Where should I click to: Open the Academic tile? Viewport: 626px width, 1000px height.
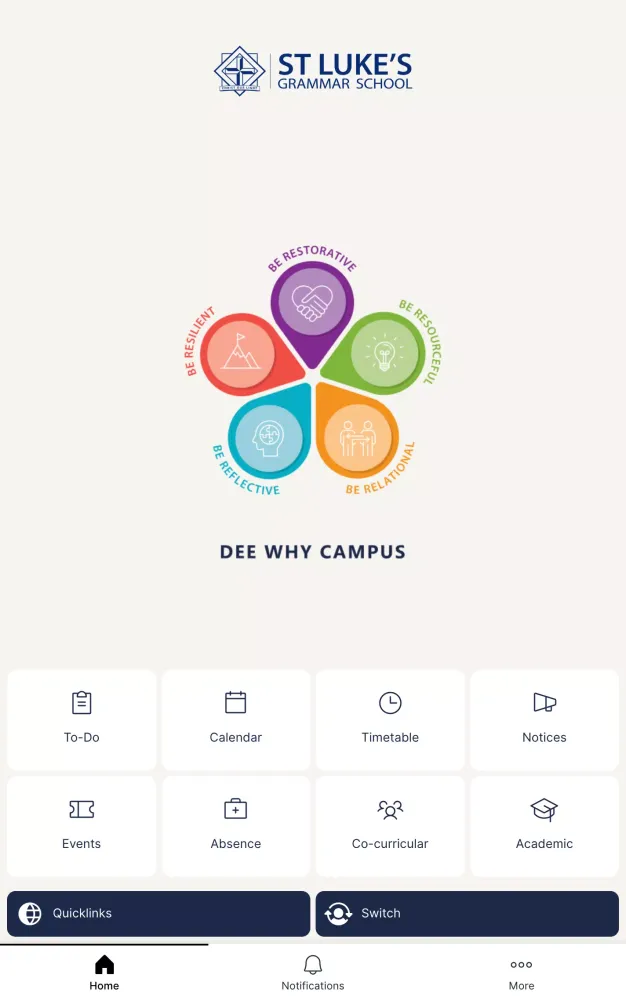[x=544, y=825]
